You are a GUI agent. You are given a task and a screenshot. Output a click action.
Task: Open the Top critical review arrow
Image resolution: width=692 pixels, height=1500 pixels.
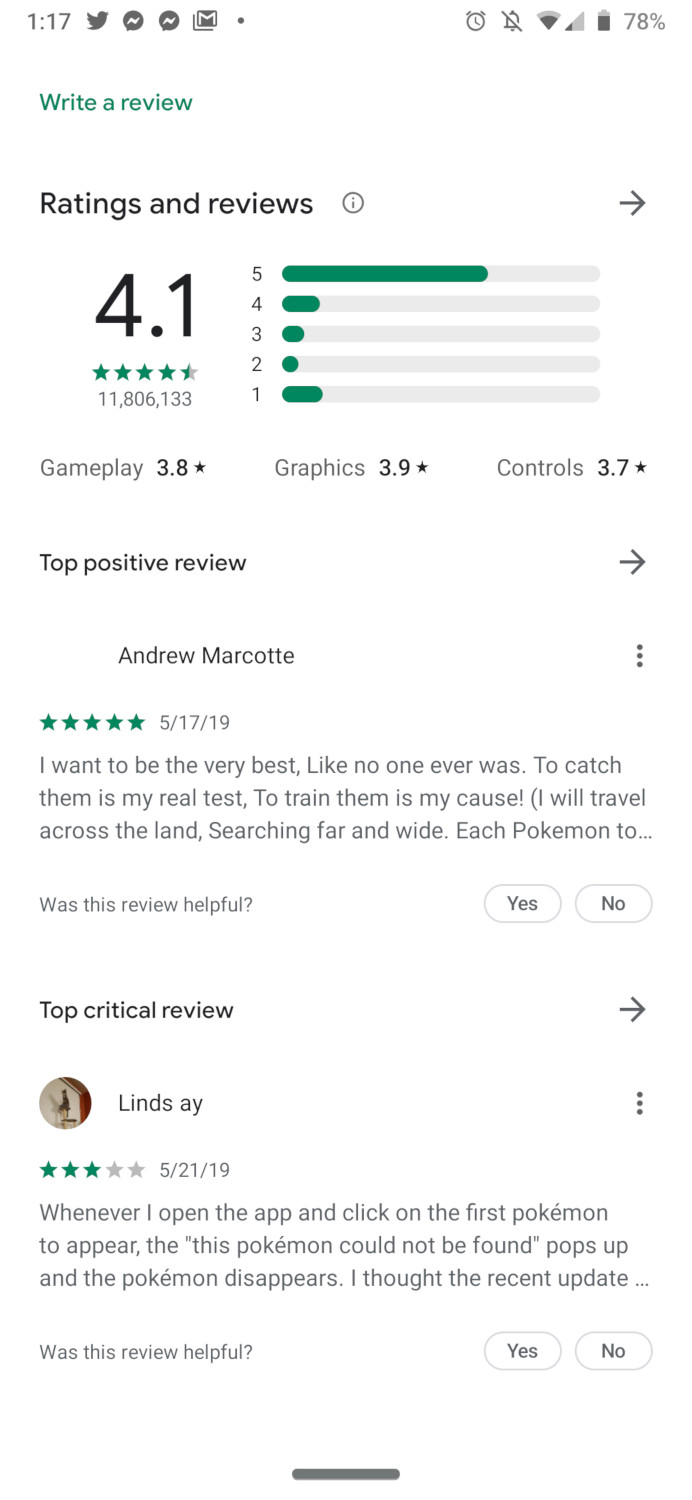(x=632, y=1010)
